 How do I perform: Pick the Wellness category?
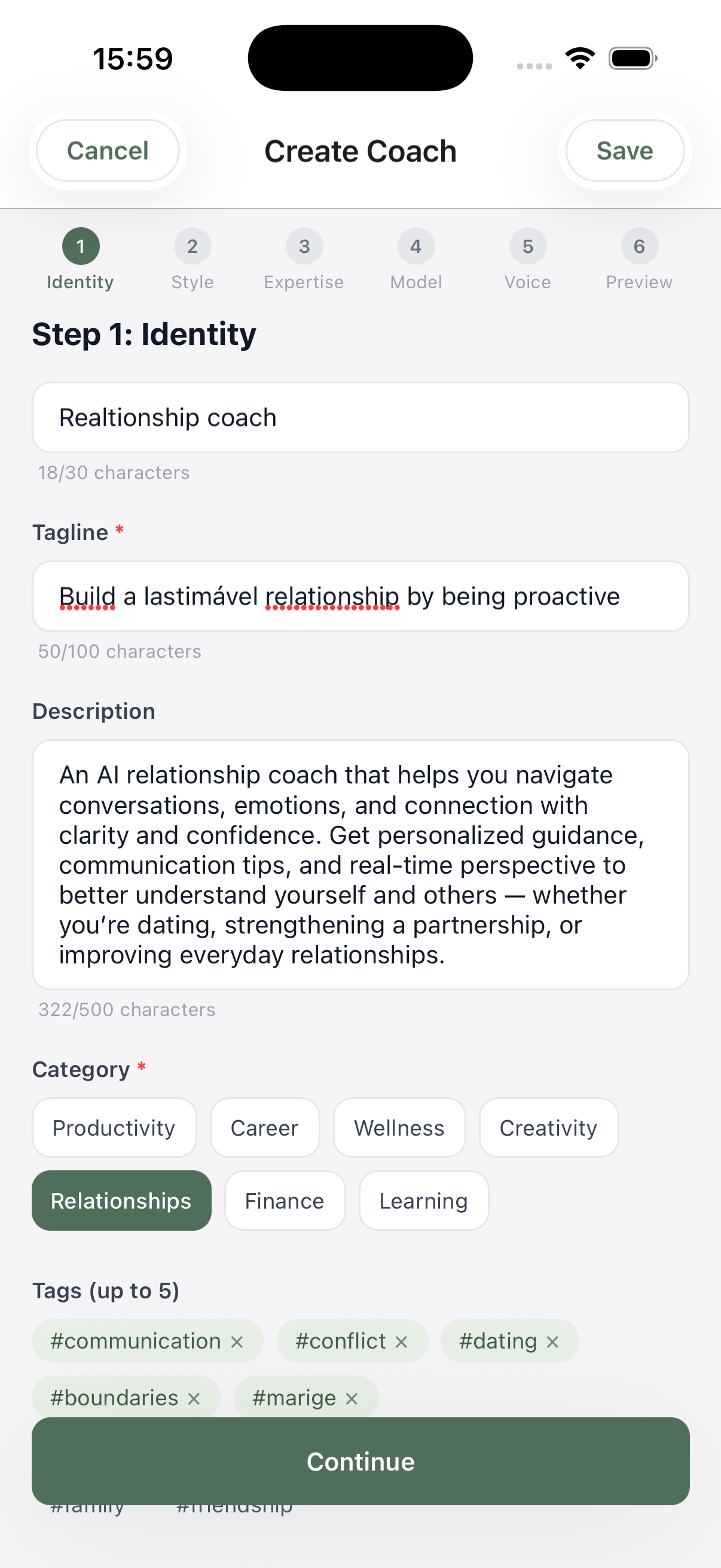[x=399, y=1127]
